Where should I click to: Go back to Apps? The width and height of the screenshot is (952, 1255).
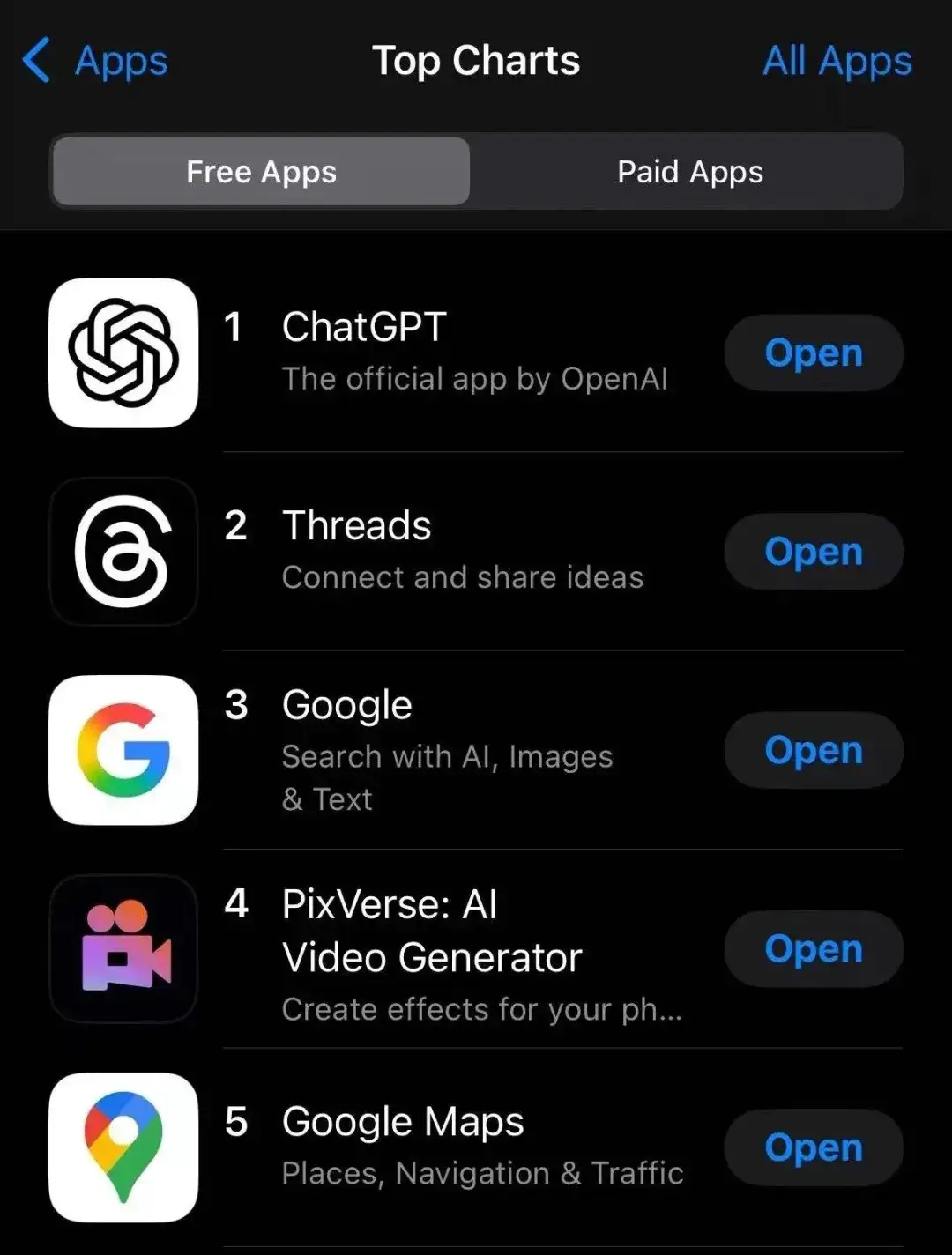tap(95, 62)
